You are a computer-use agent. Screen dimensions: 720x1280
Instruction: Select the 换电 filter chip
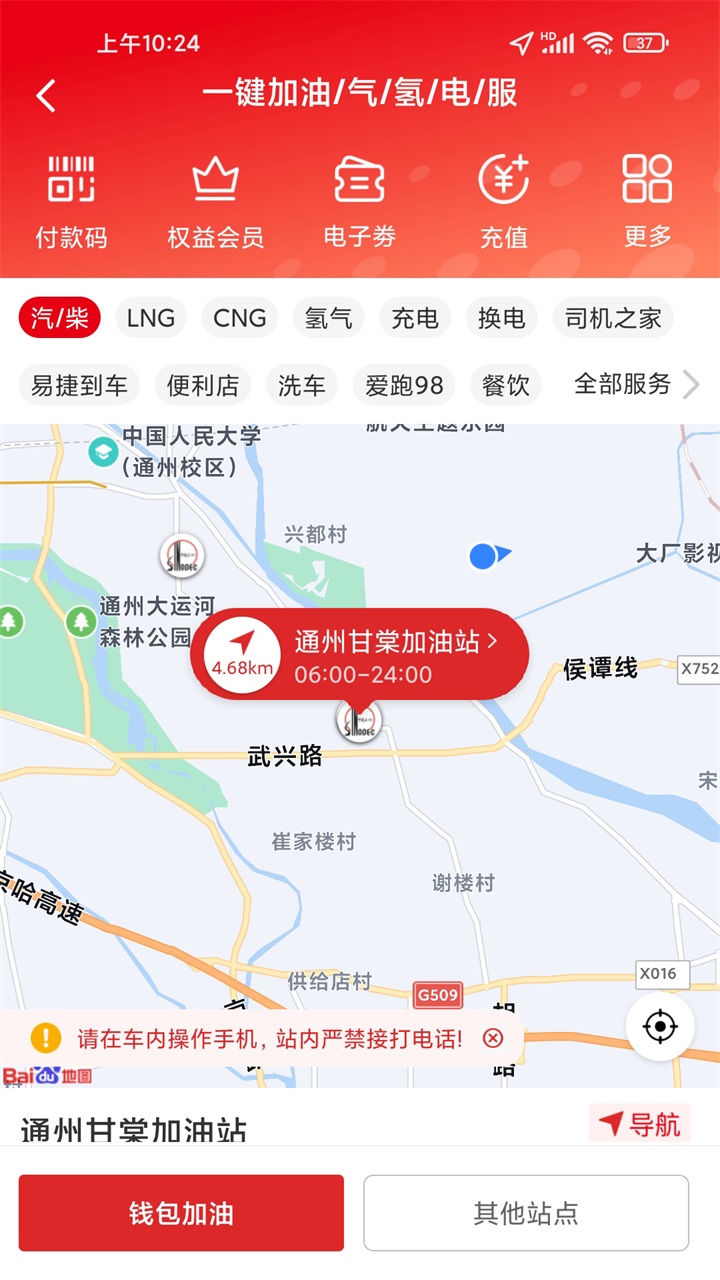(x=501, y=318)
